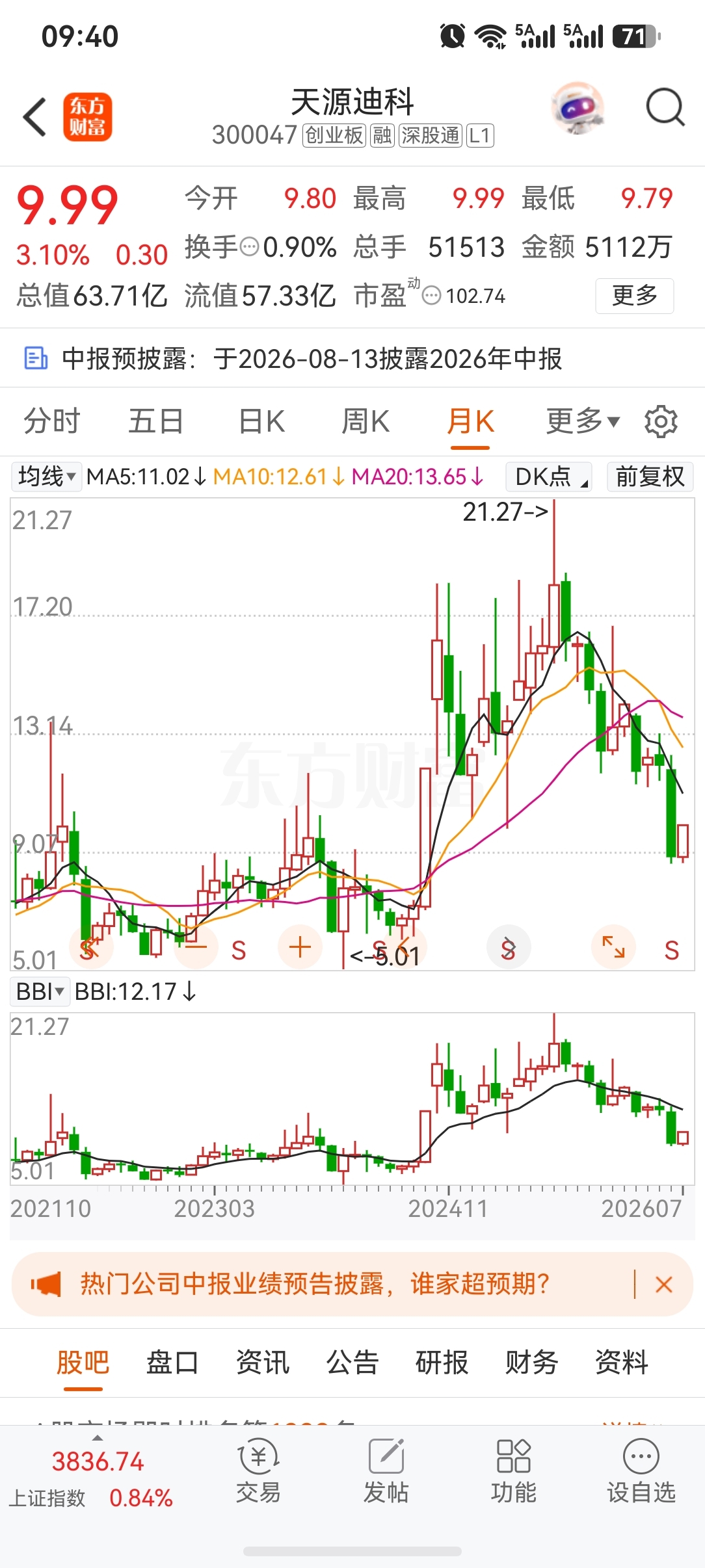Select the 日K chart tab
The height and width of the screenshot is (1568, 705).
point(261,421)
